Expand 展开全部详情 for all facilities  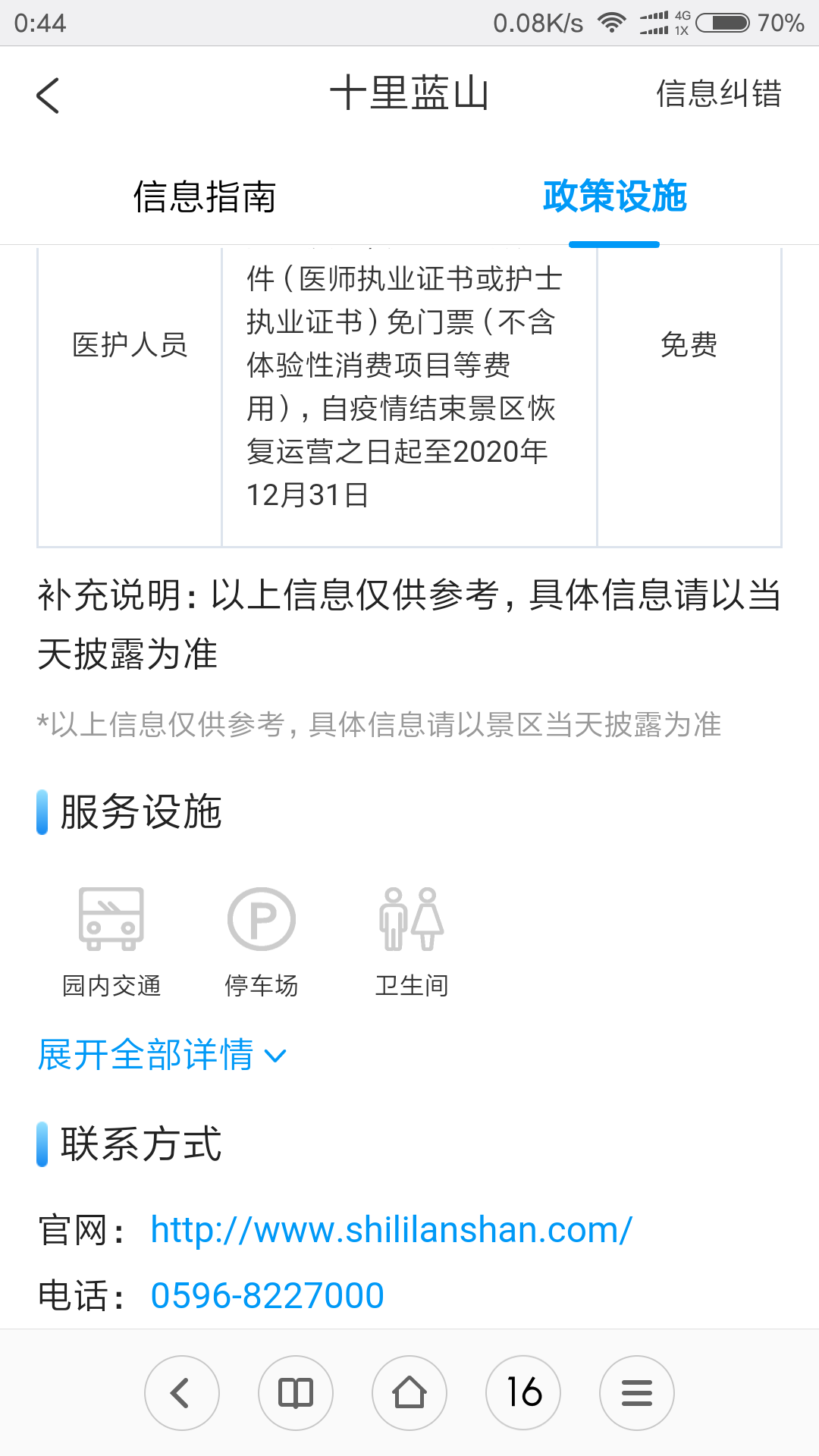point(162,1055)
